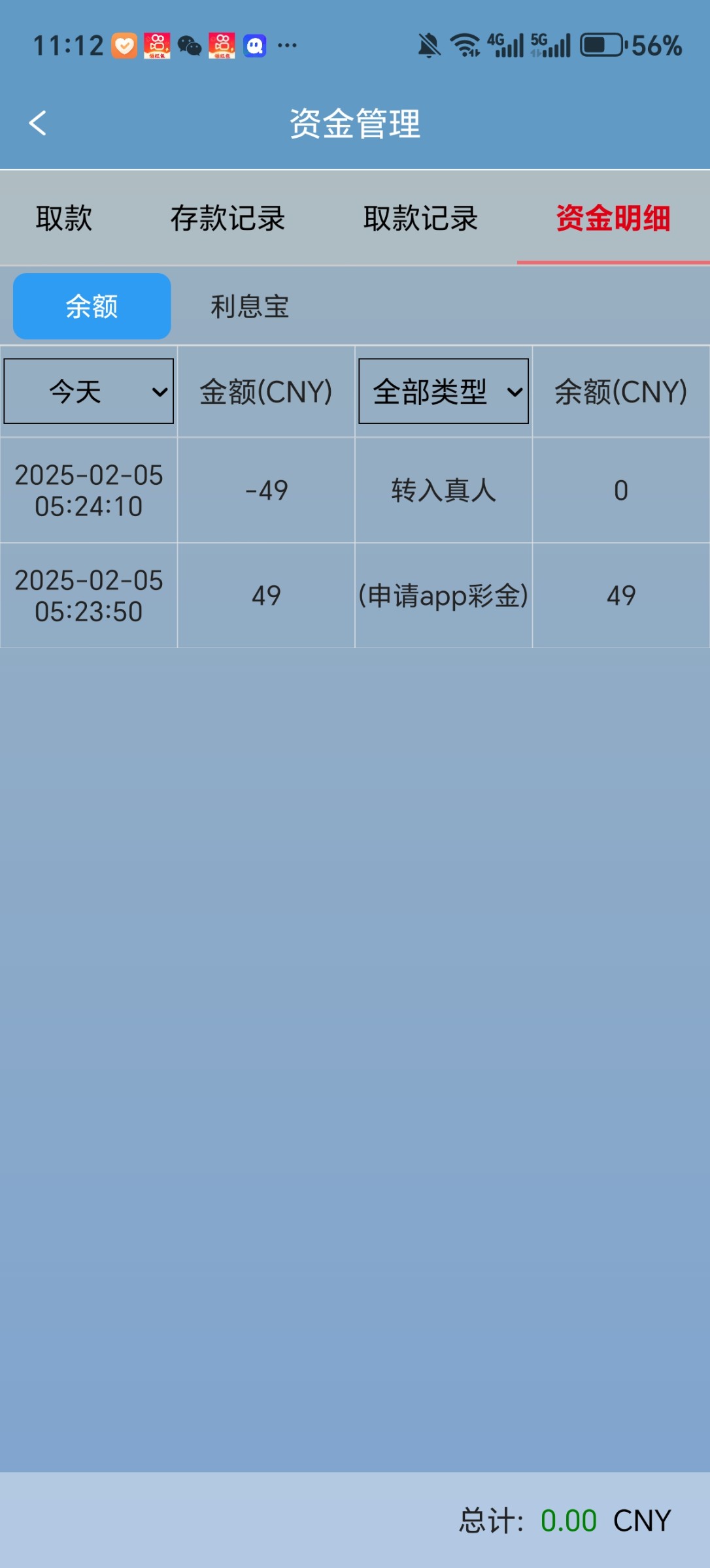Viewport: 710px width, 1568px height.
Task: Open the 取款记录 tab
Action: click(420, 218)
